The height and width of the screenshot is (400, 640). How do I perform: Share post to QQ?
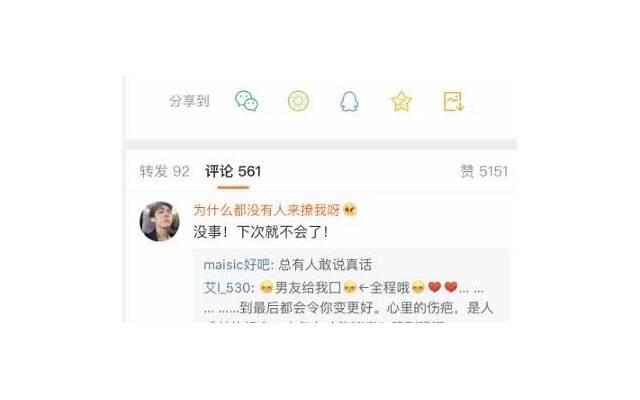349,101
